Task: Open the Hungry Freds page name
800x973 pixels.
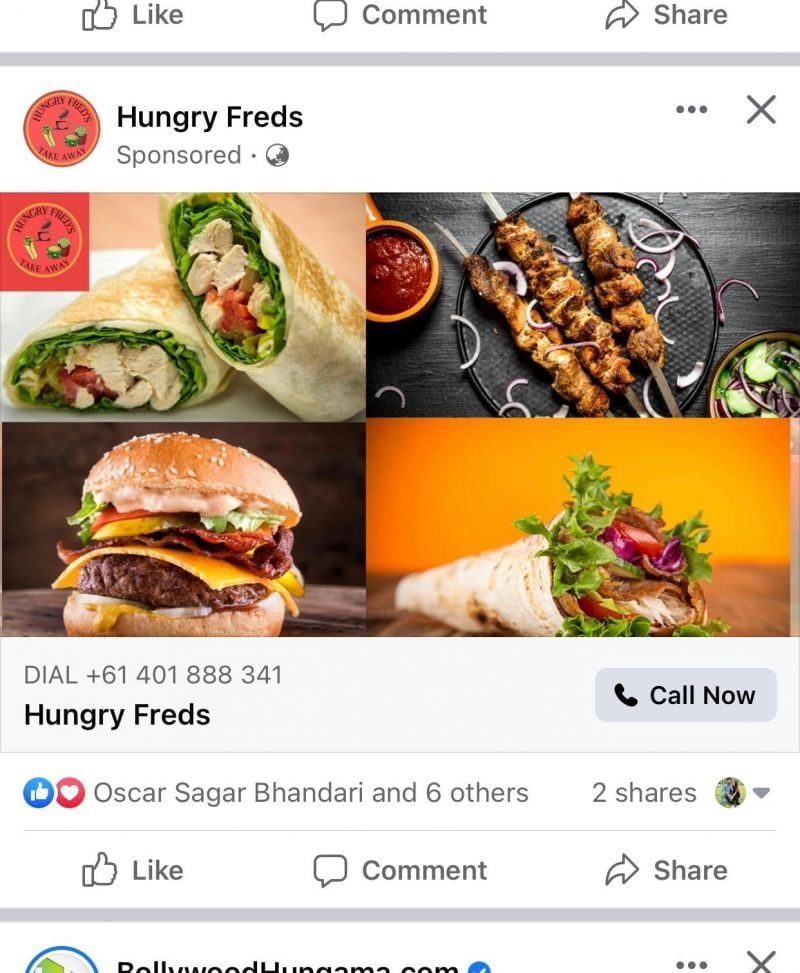Action: point(209,117)
